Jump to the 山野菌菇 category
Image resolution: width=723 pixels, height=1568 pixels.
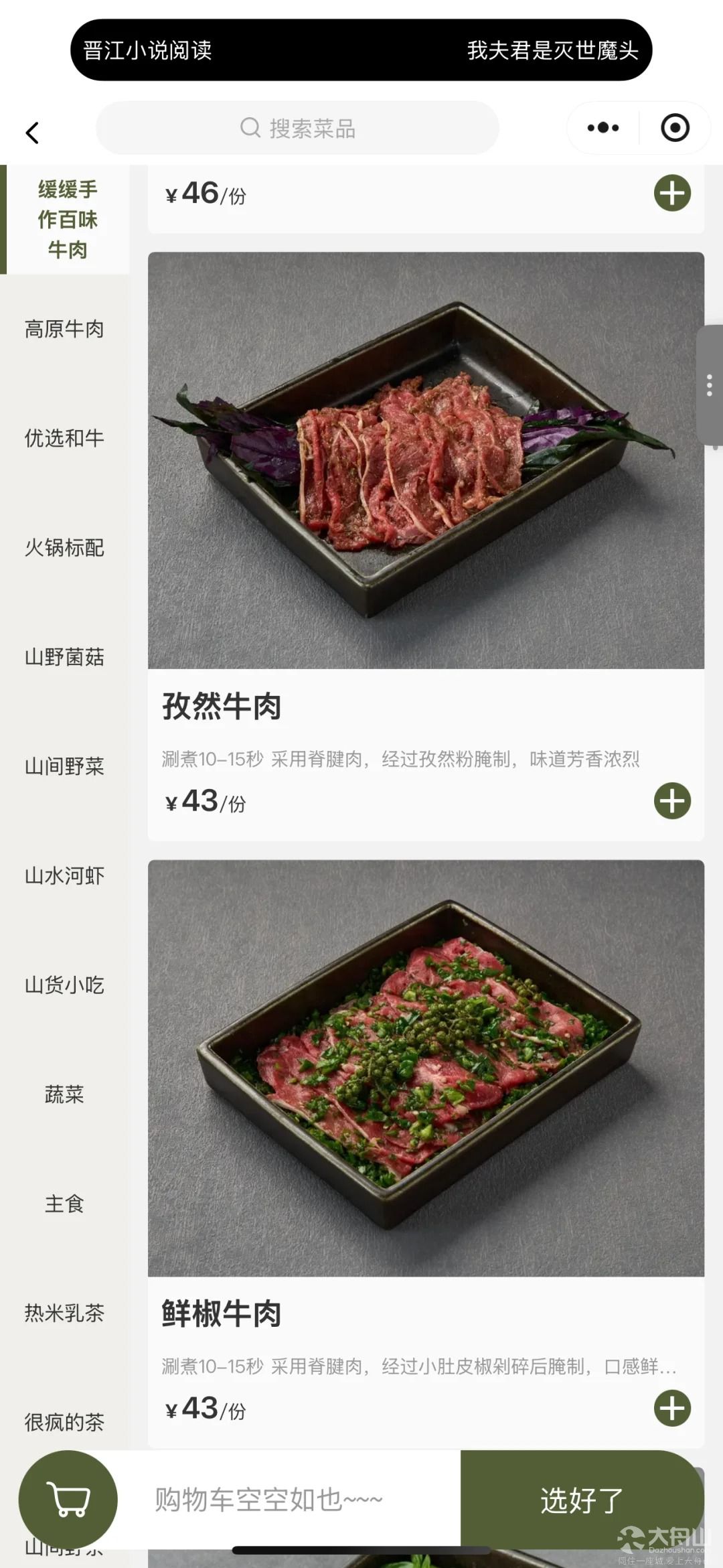(64, 656)
